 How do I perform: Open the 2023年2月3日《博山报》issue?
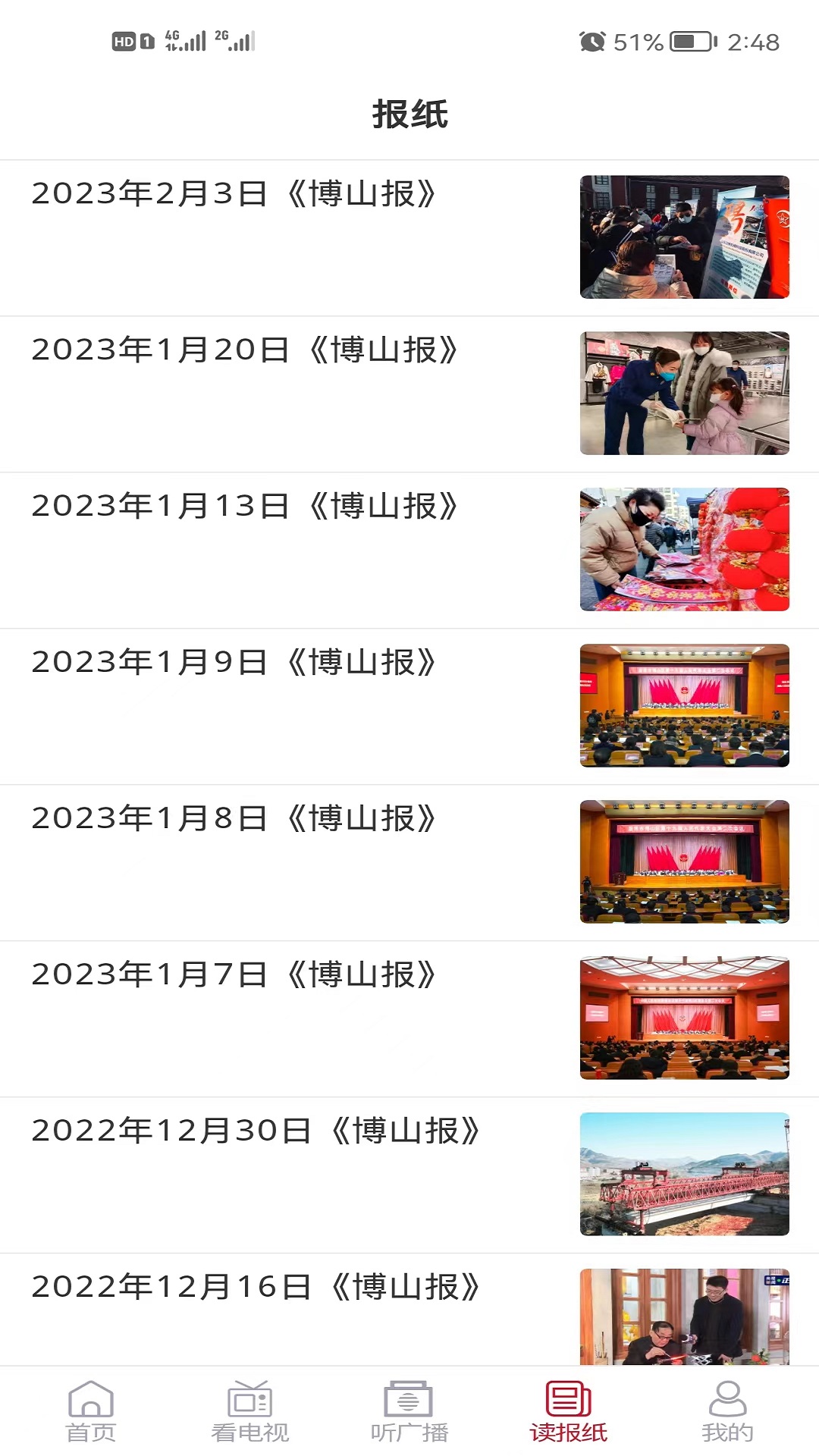tap(234, 194)
